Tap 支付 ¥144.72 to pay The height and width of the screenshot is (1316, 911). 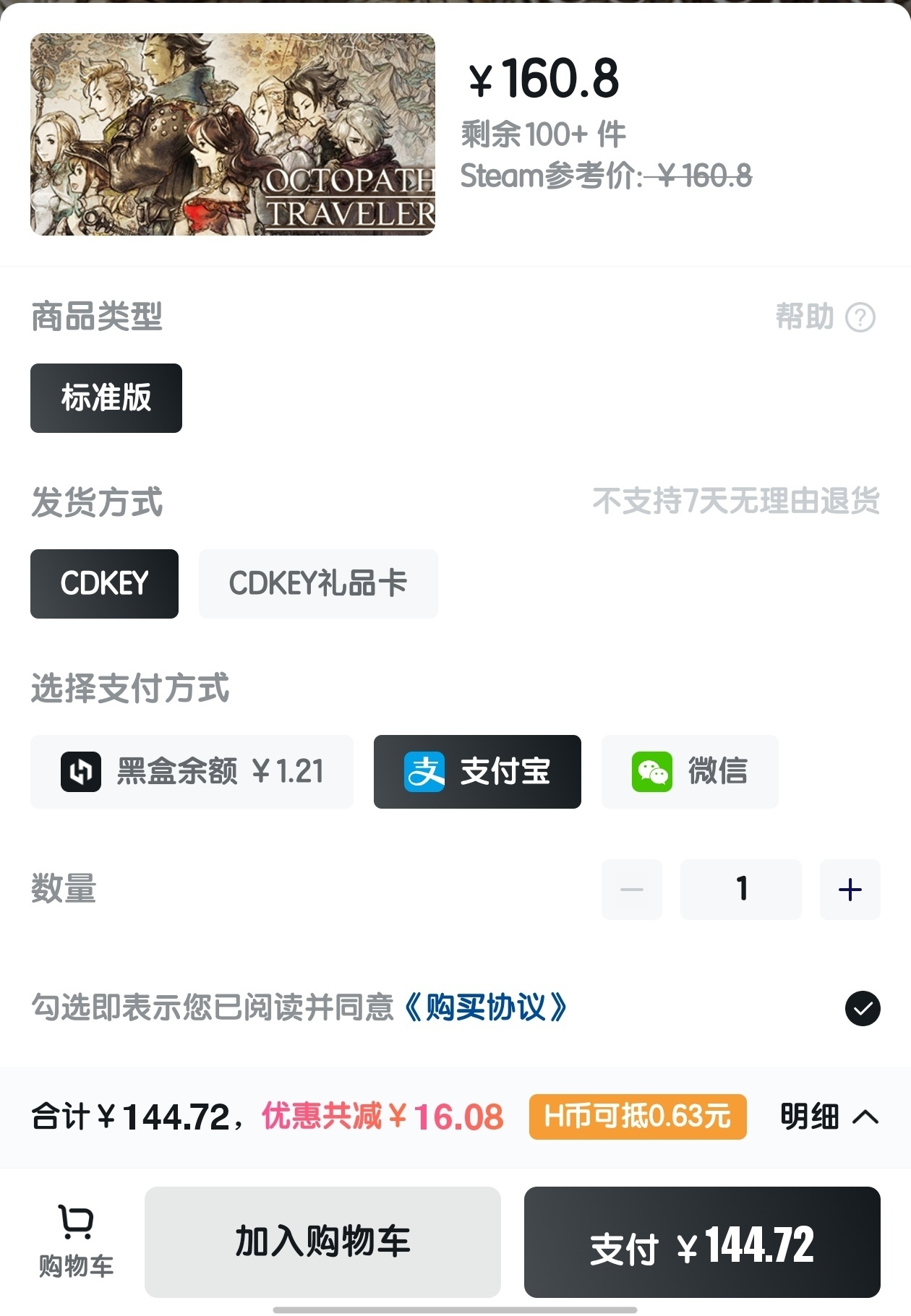pyautogui.click(x=702, y=1242)
